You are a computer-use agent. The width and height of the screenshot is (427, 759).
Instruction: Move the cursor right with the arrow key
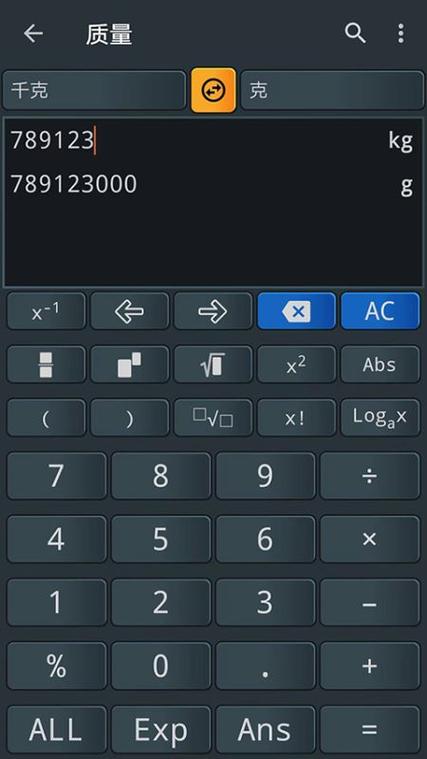[x=213, y=311]
